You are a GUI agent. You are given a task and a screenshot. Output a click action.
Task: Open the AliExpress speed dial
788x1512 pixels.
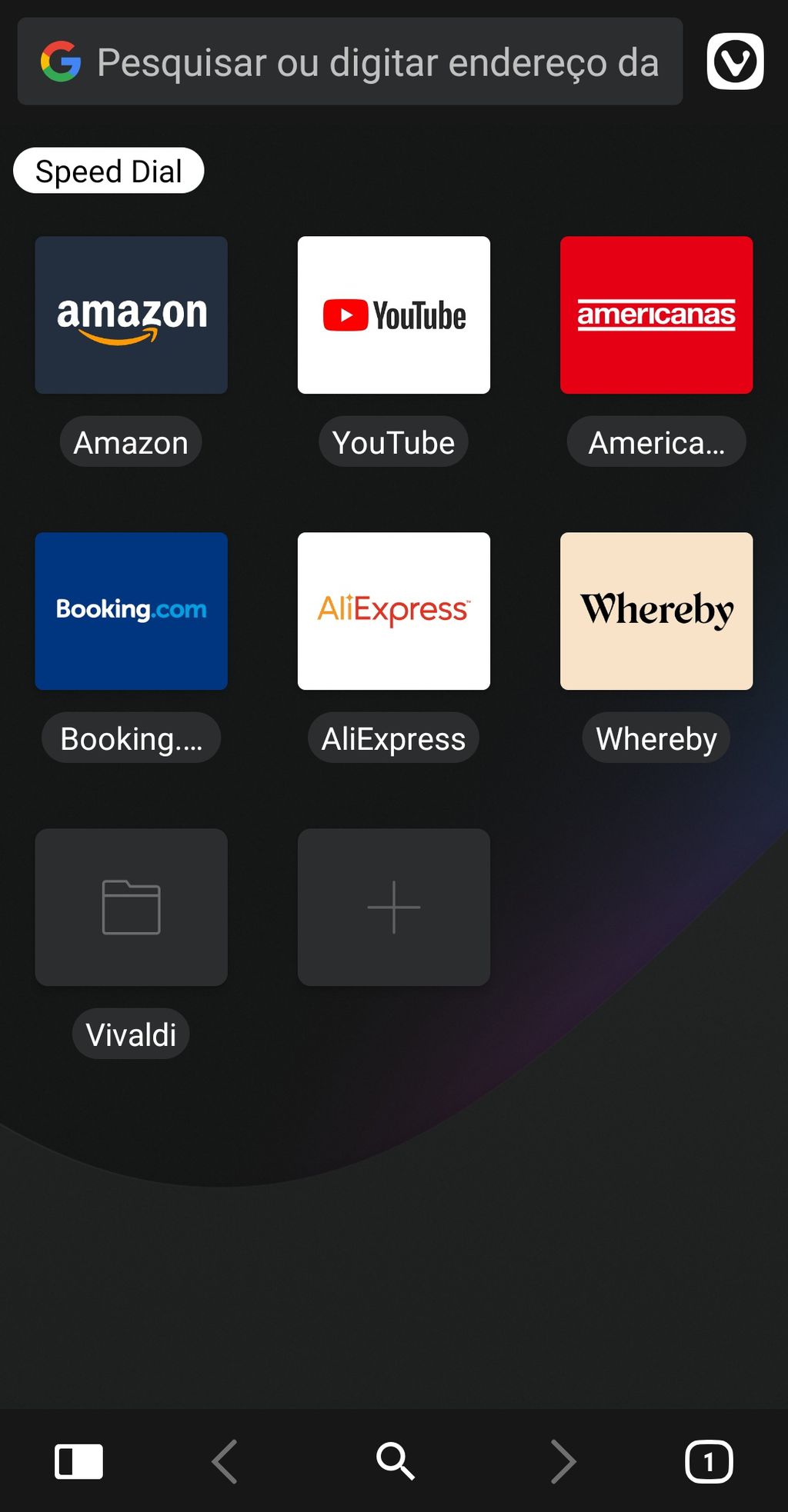click(x=394, y=611)
